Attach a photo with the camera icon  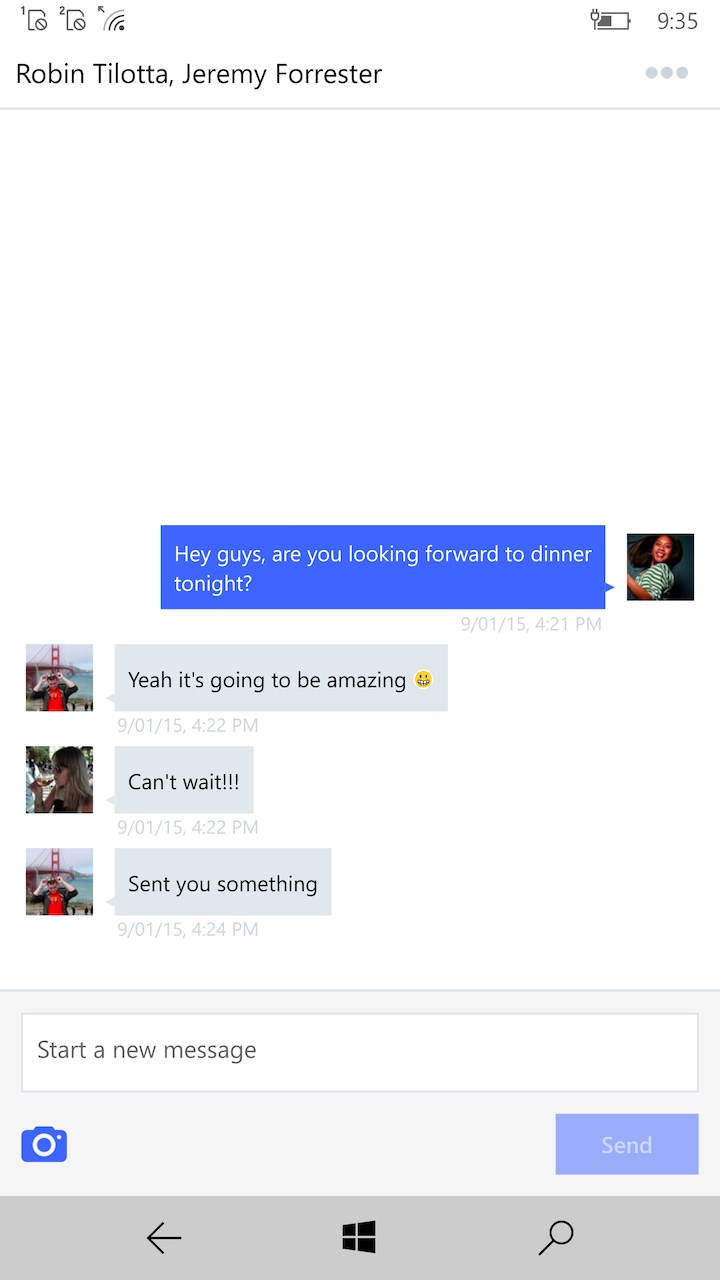point(44,1144)
